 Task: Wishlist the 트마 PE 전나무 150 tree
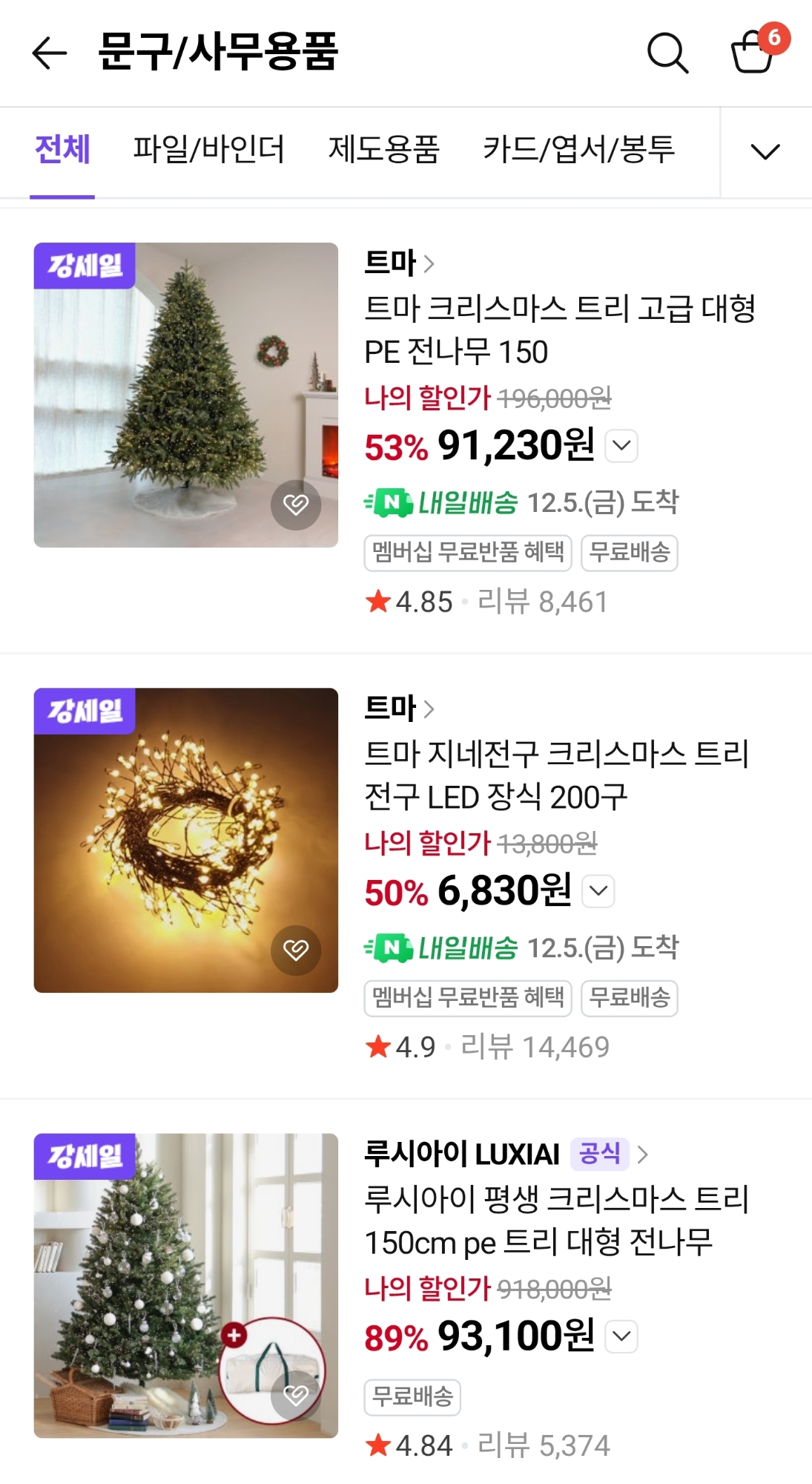tap(296, 505)
